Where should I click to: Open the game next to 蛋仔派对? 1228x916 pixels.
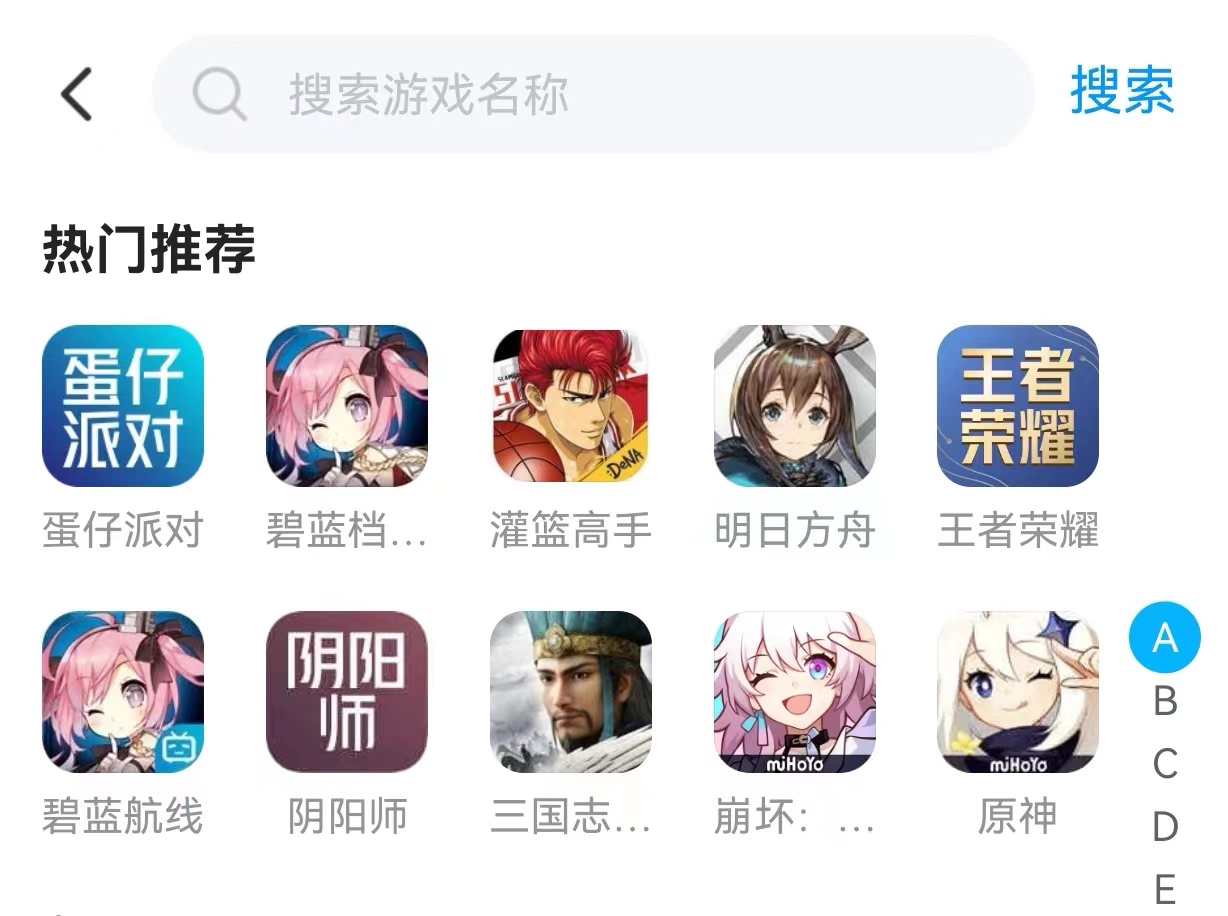(x=347, y=406)
